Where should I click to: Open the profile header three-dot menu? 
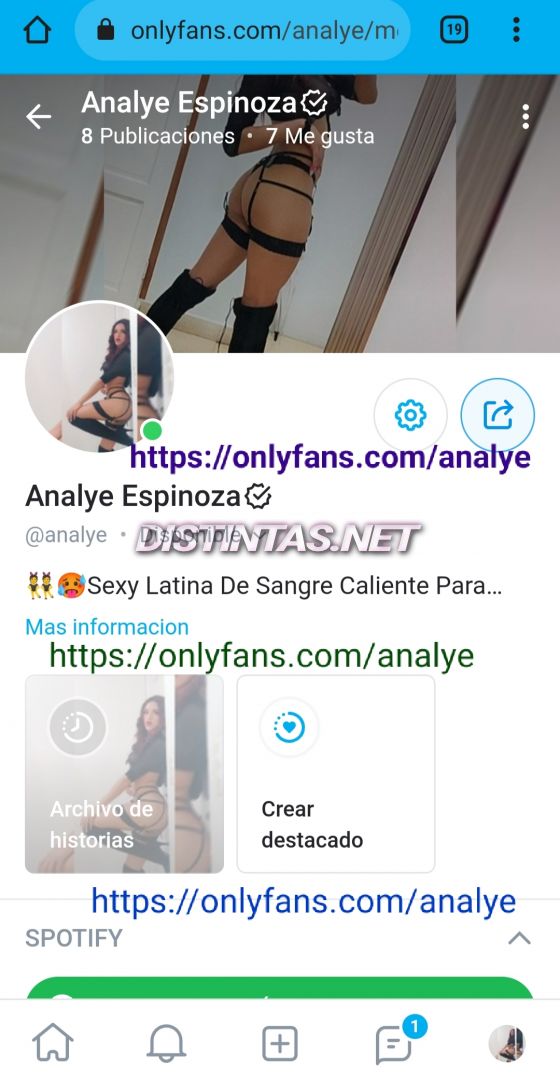pyautogui.click(x=526, y=117)
